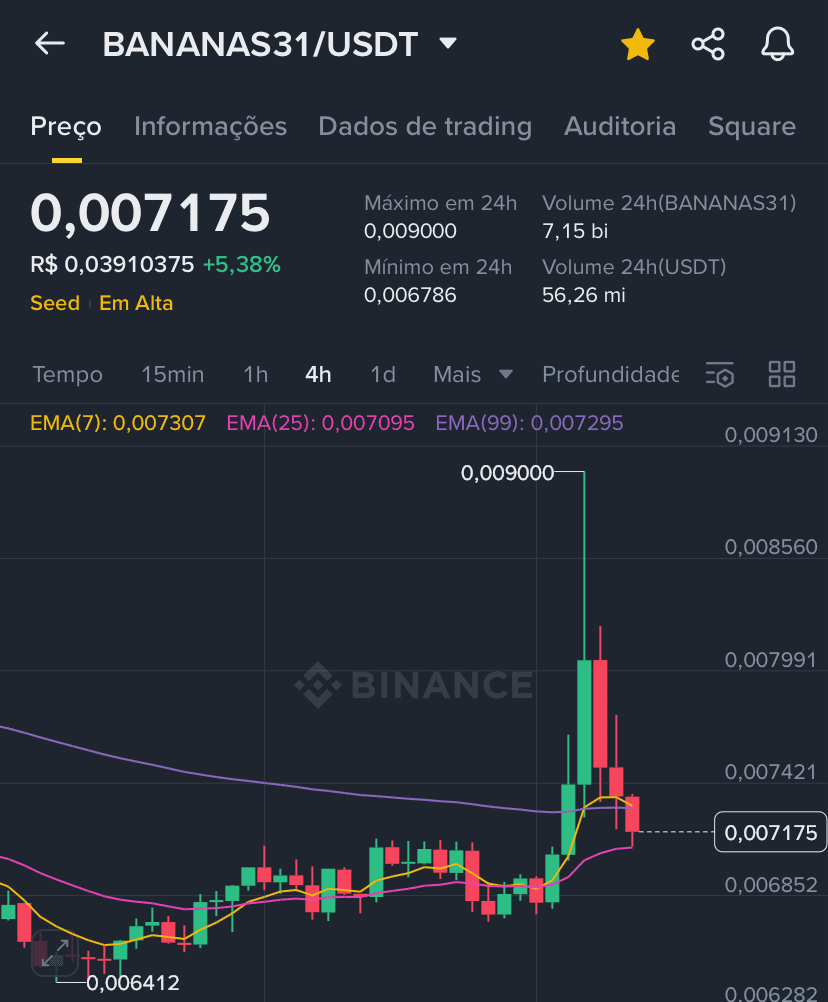This screenshot has height=1002, width=828.
Task: Open price alerts bell
Action: click(777, 44)
